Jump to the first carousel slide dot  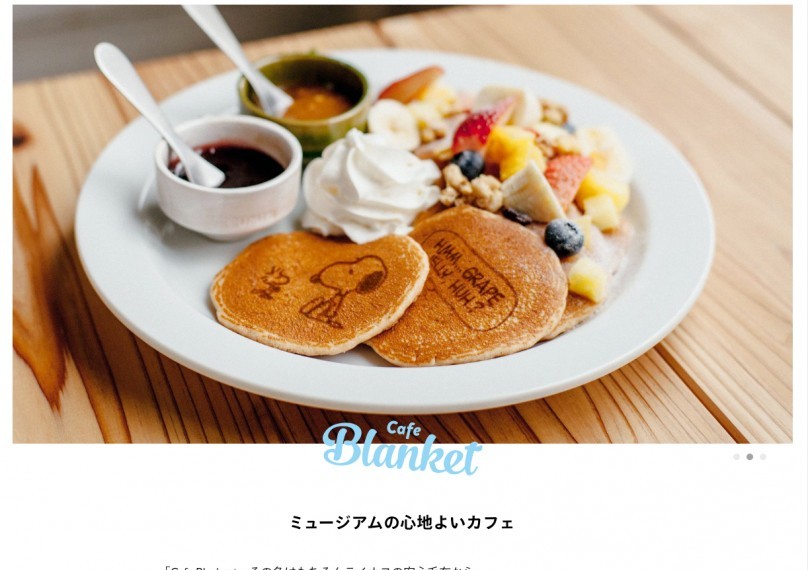coord(737,457)
